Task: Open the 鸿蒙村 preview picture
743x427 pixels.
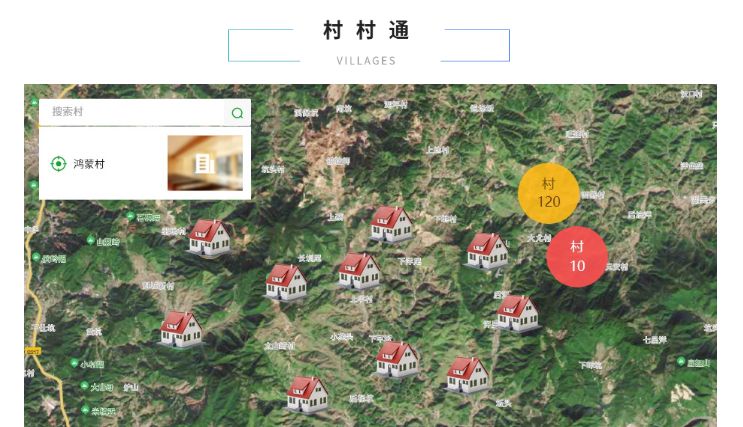Action: pyautogui.click(x=205, y=163)
